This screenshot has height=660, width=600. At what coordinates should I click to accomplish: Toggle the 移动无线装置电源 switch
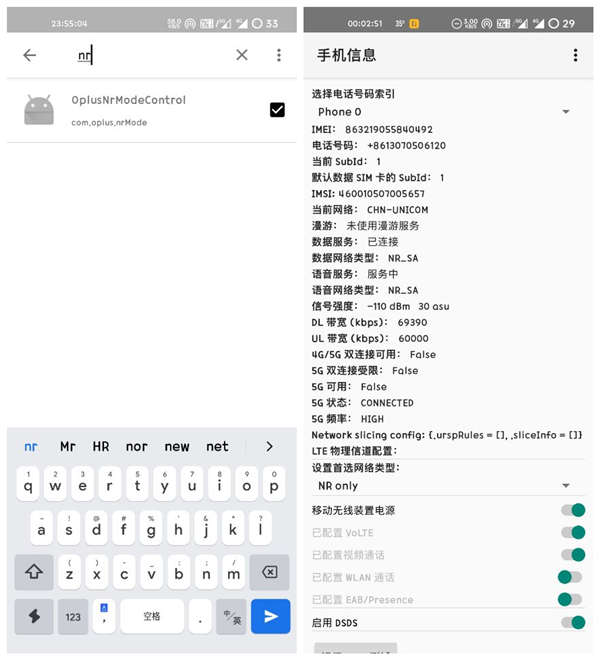(x=572, y=510)
